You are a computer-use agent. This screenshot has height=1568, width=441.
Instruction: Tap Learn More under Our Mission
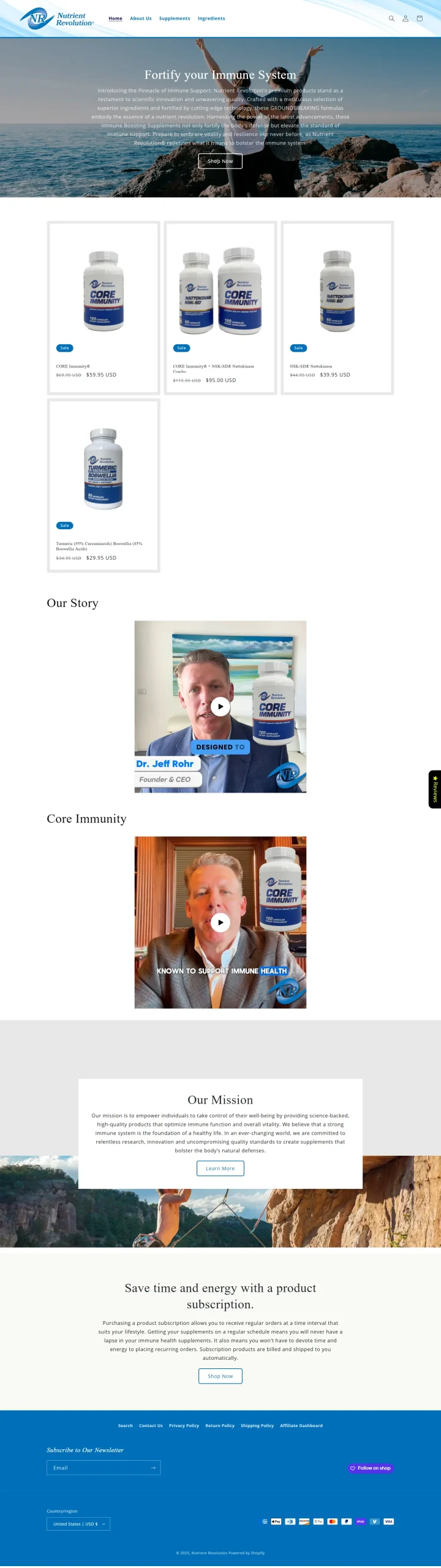tap(220, 1168)
